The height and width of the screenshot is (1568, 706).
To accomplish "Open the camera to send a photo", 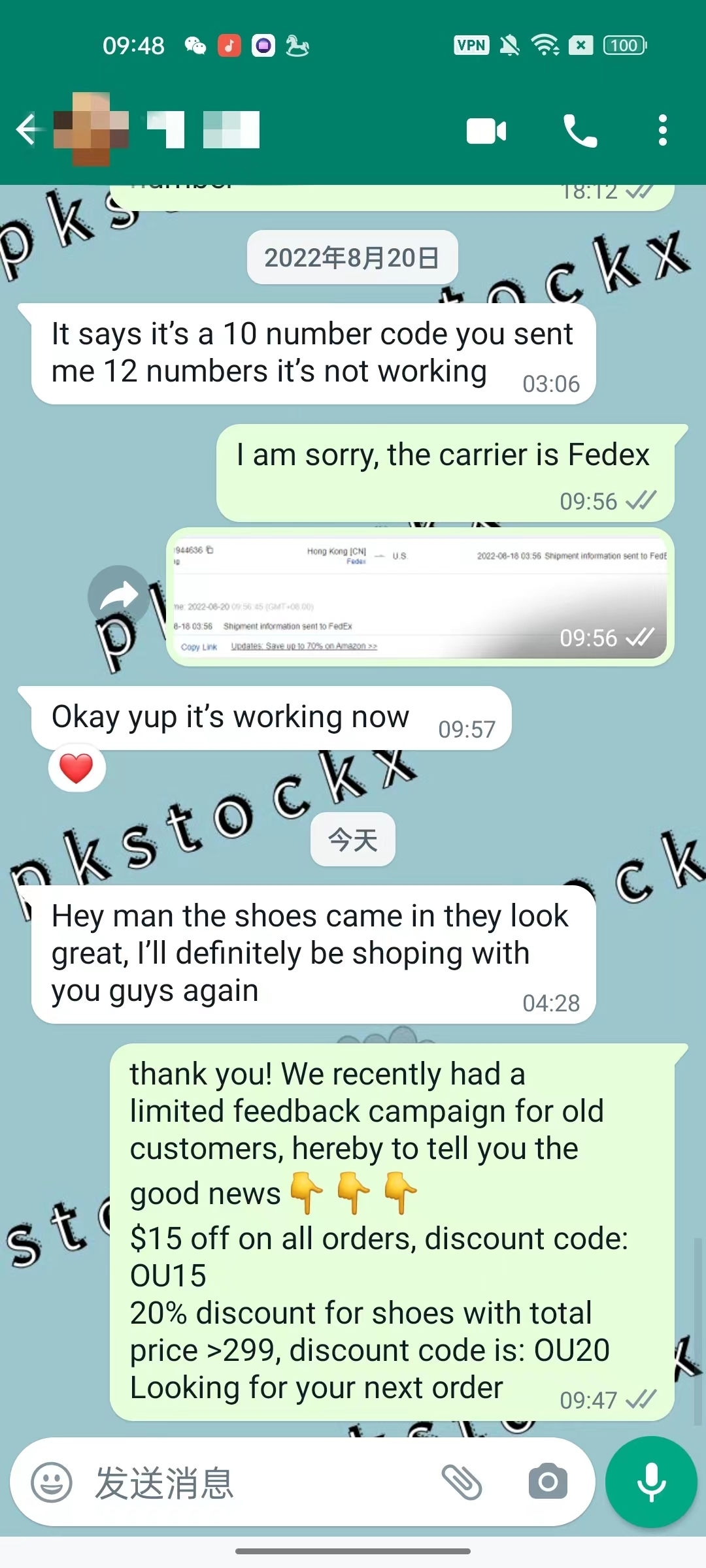I will pyautogui.click(x=548, y=1482).
